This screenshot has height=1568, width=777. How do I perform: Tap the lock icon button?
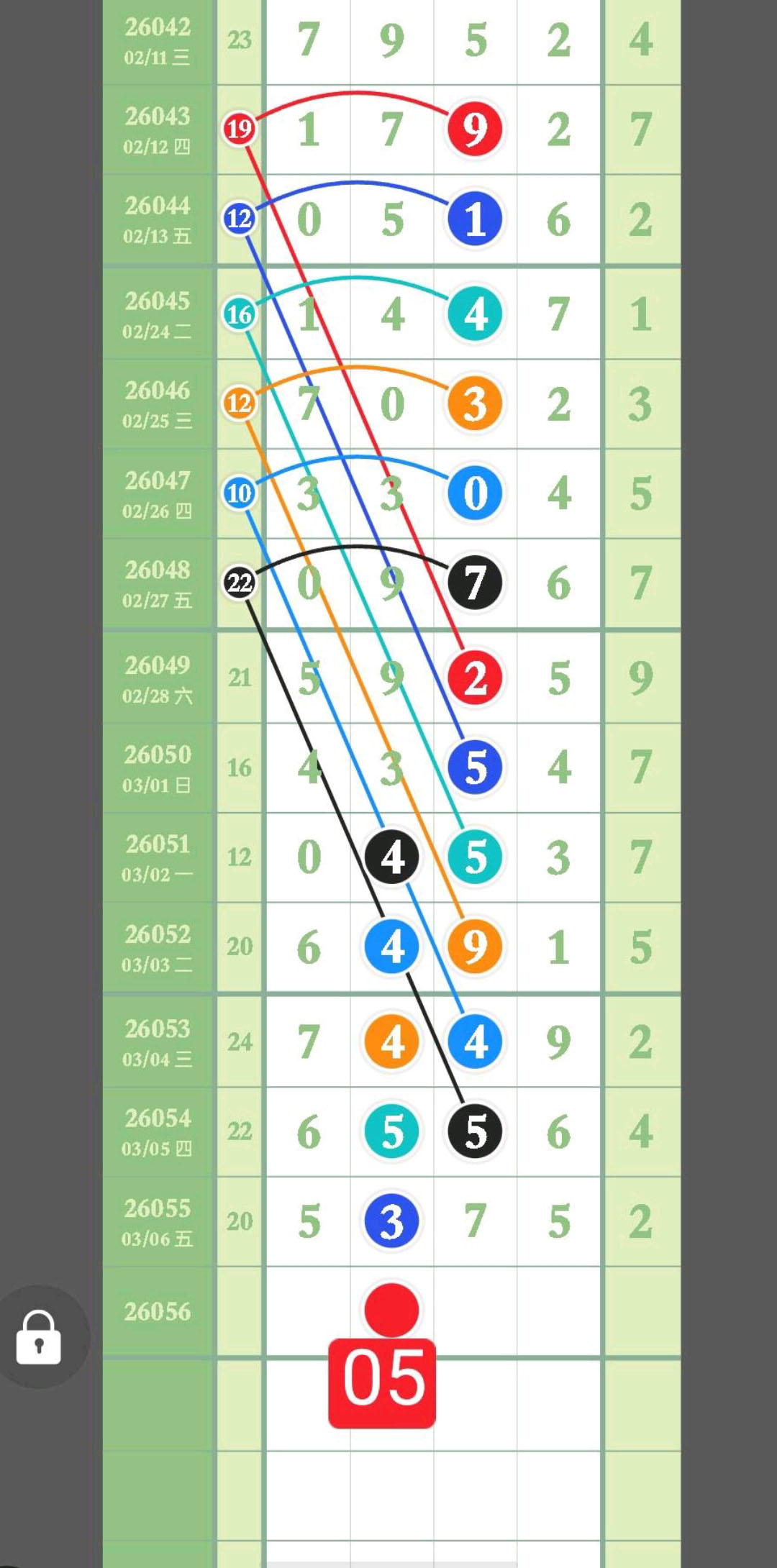pyautogui.click(x=40, y=1337)
